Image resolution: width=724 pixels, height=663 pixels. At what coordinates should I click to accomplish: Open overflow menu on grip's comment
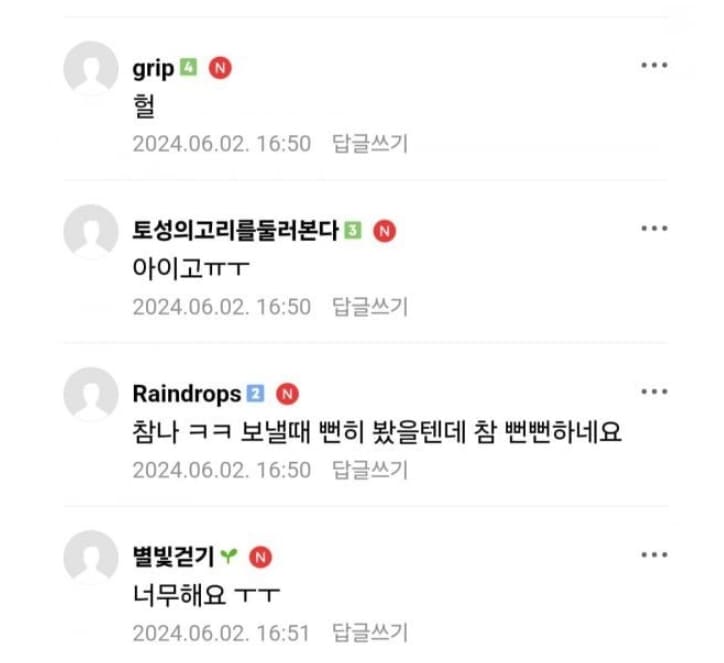[x=653, y=65]
